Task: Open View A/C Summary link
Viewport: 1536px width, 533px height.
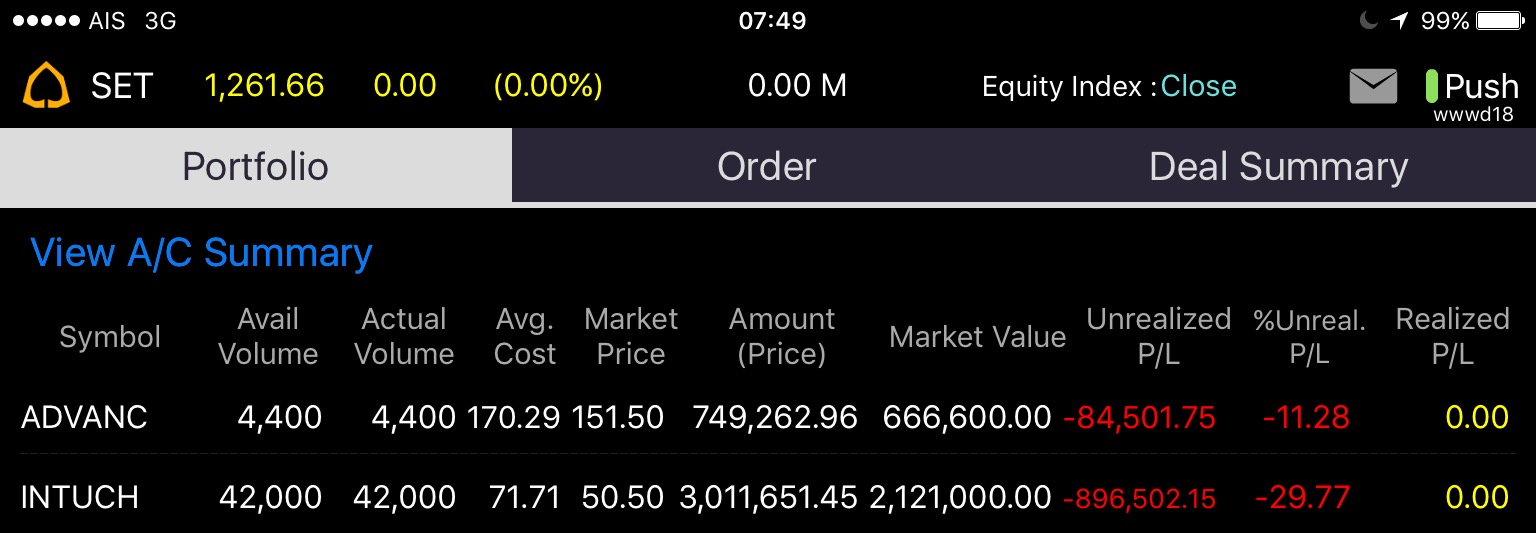Action: pyautogui.click(x=201, y=253)
